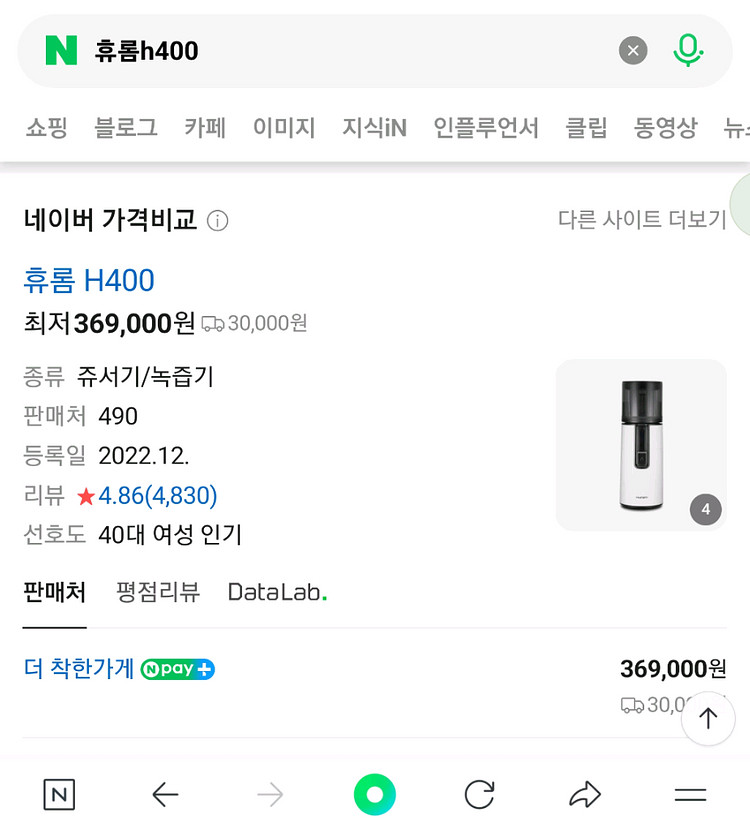Tap the Npay+ payment badge

click(x=178, y=669)
